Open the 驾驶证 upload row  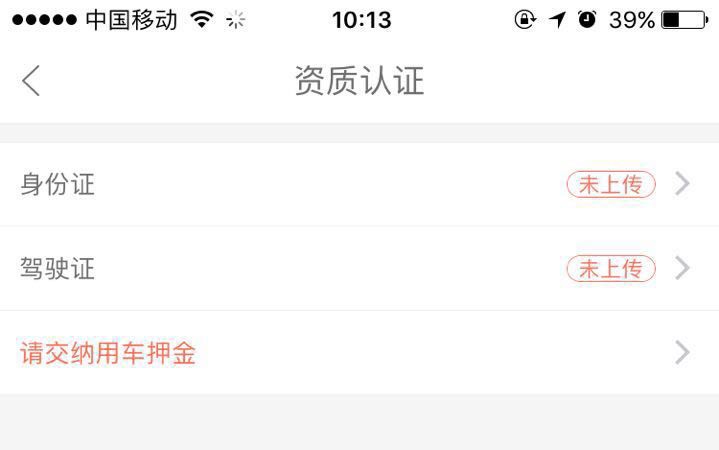tap(359, 269)
